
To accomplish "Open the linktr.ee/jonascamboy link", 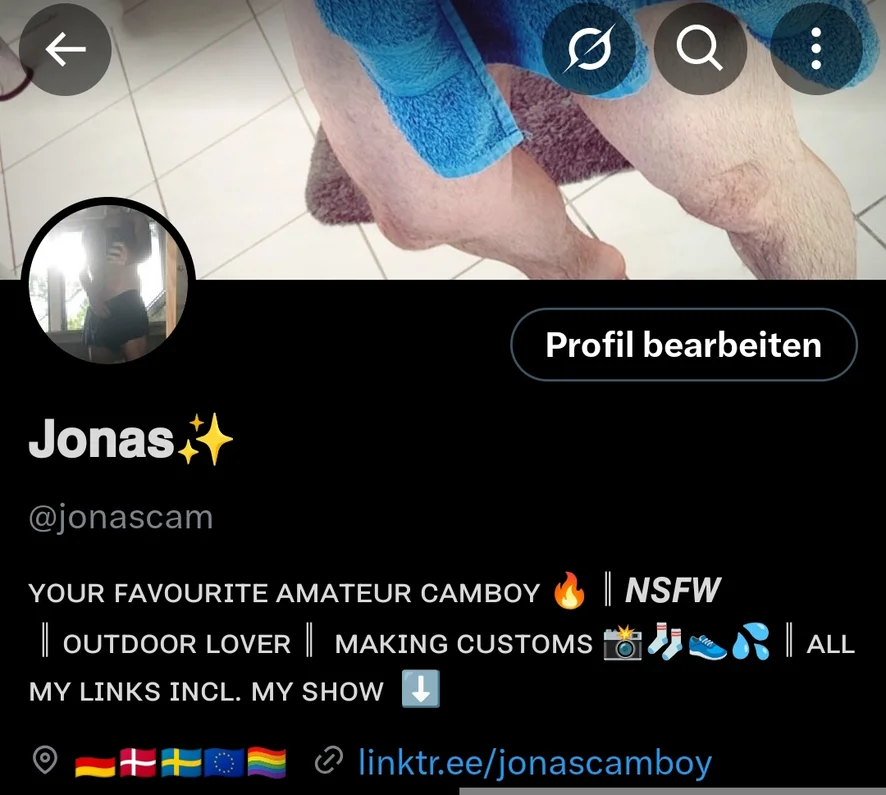I will pos(534,763).
